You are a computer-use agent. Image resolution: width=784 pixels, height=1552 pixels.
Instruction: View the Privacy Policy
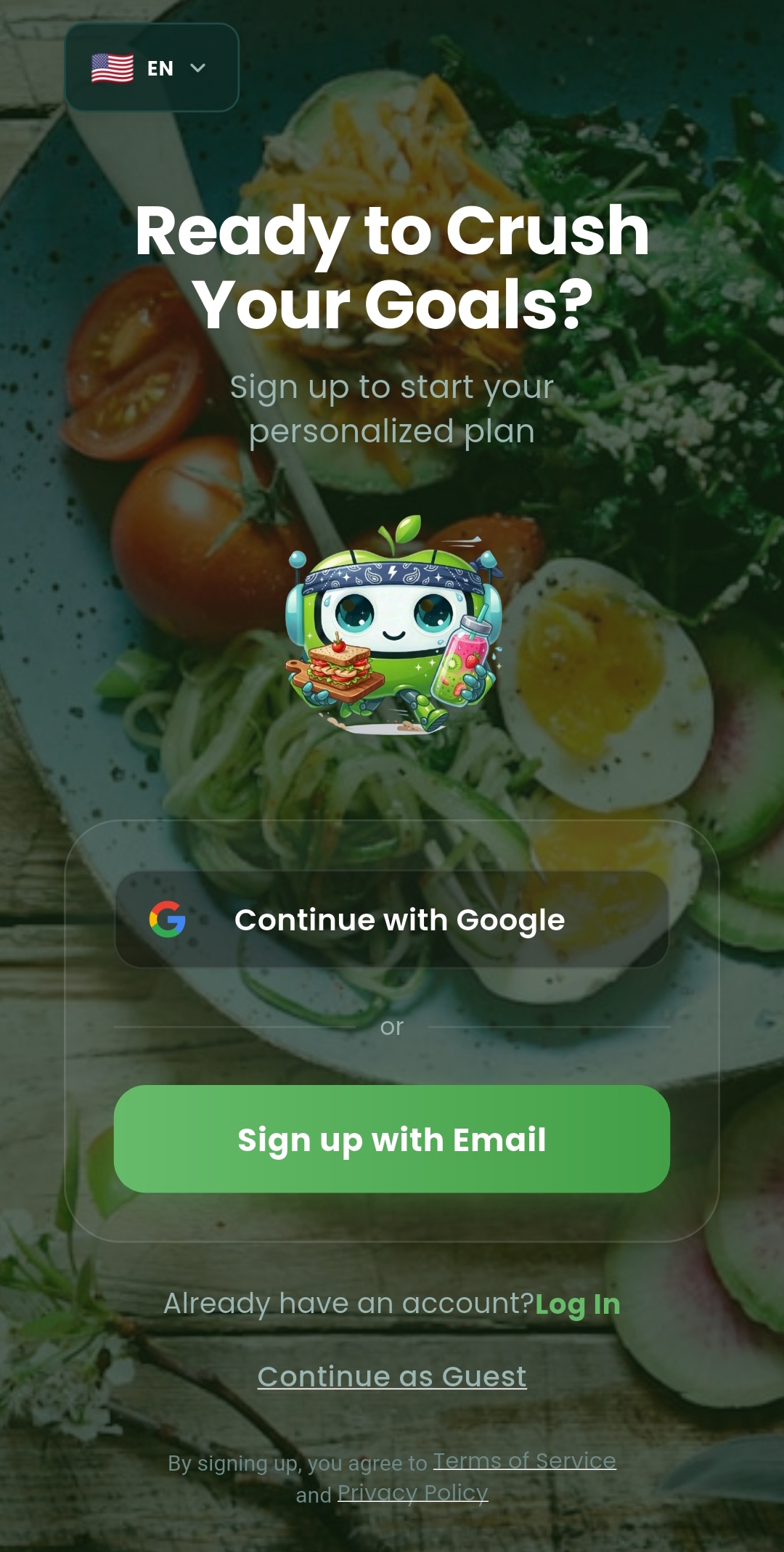pyautogui.click(x=412, y=1492)
